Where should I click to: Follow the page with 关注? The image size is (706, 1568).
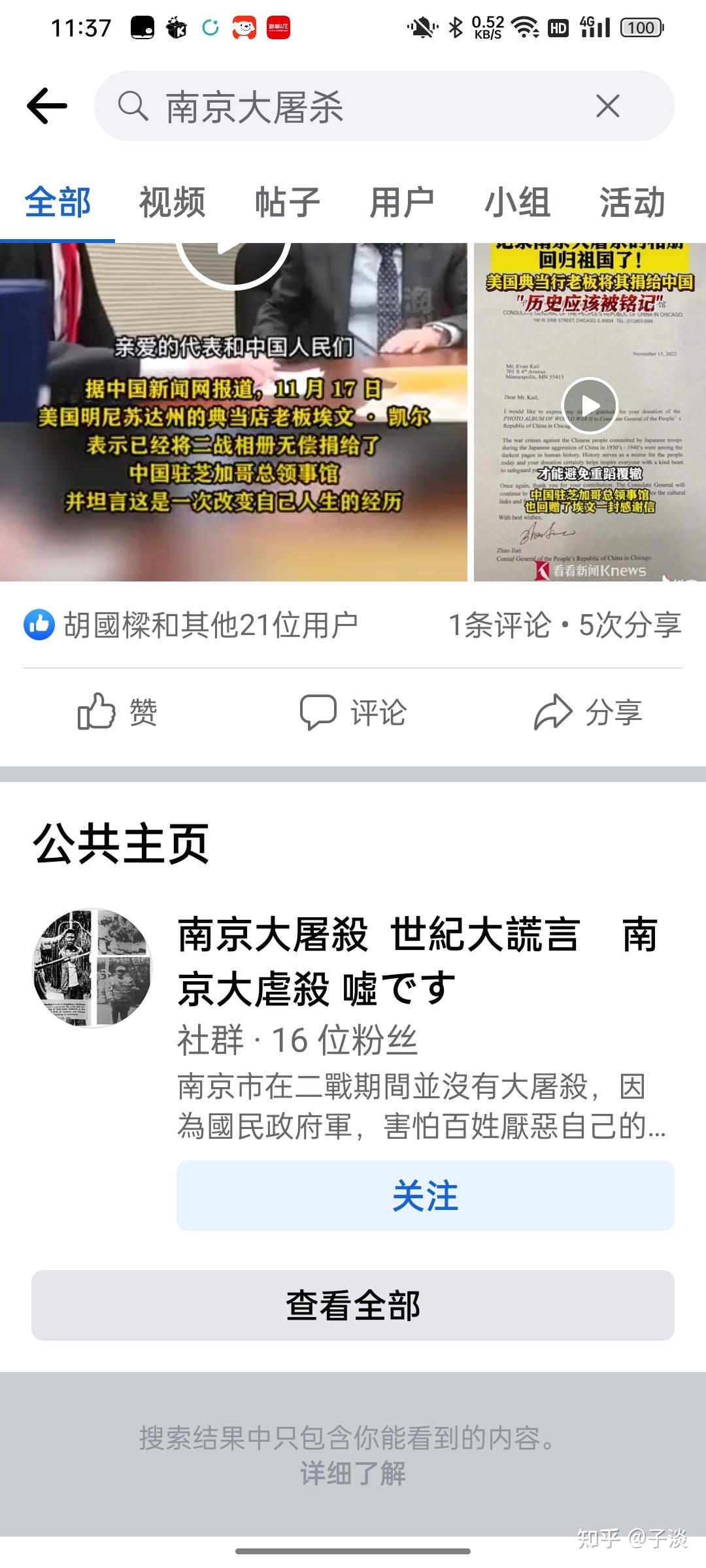click(425, 1196)
